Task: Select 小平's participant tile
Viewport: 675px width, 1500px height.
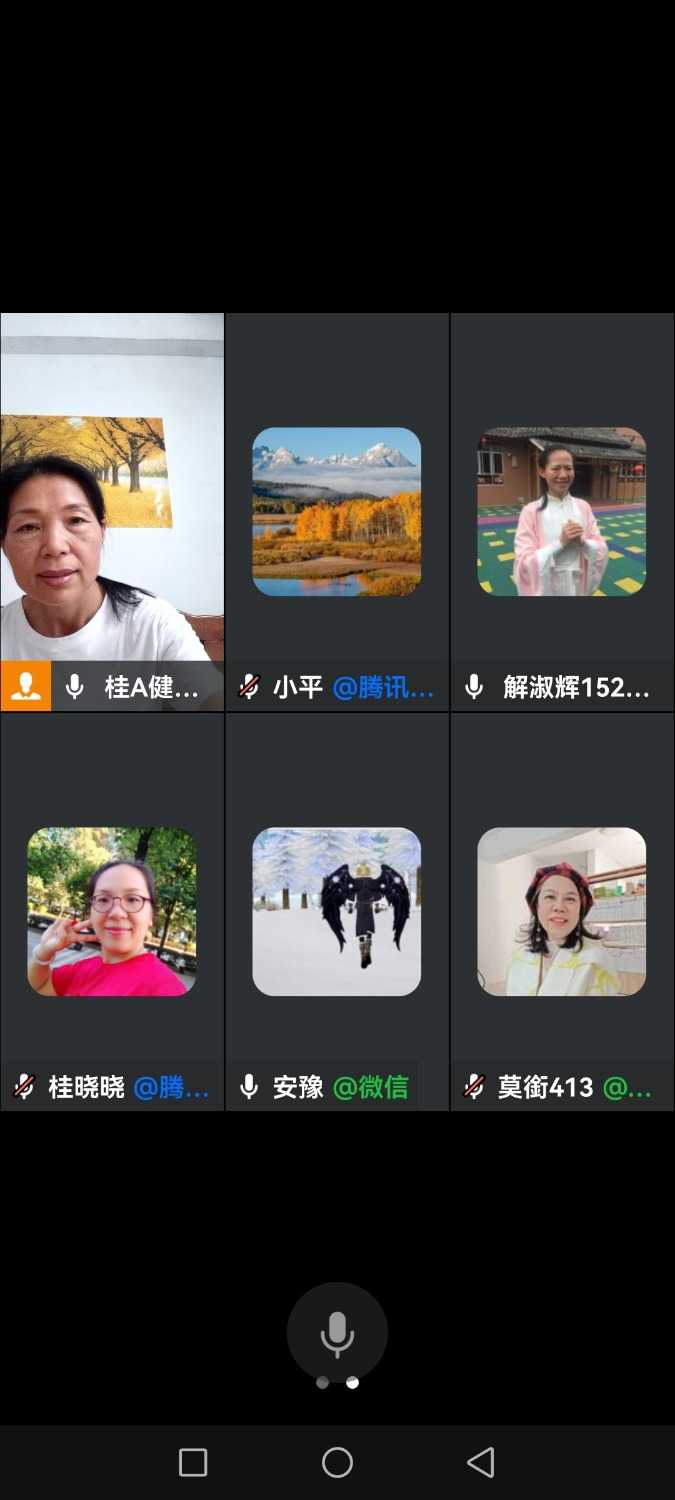Action: pos(337,511)
